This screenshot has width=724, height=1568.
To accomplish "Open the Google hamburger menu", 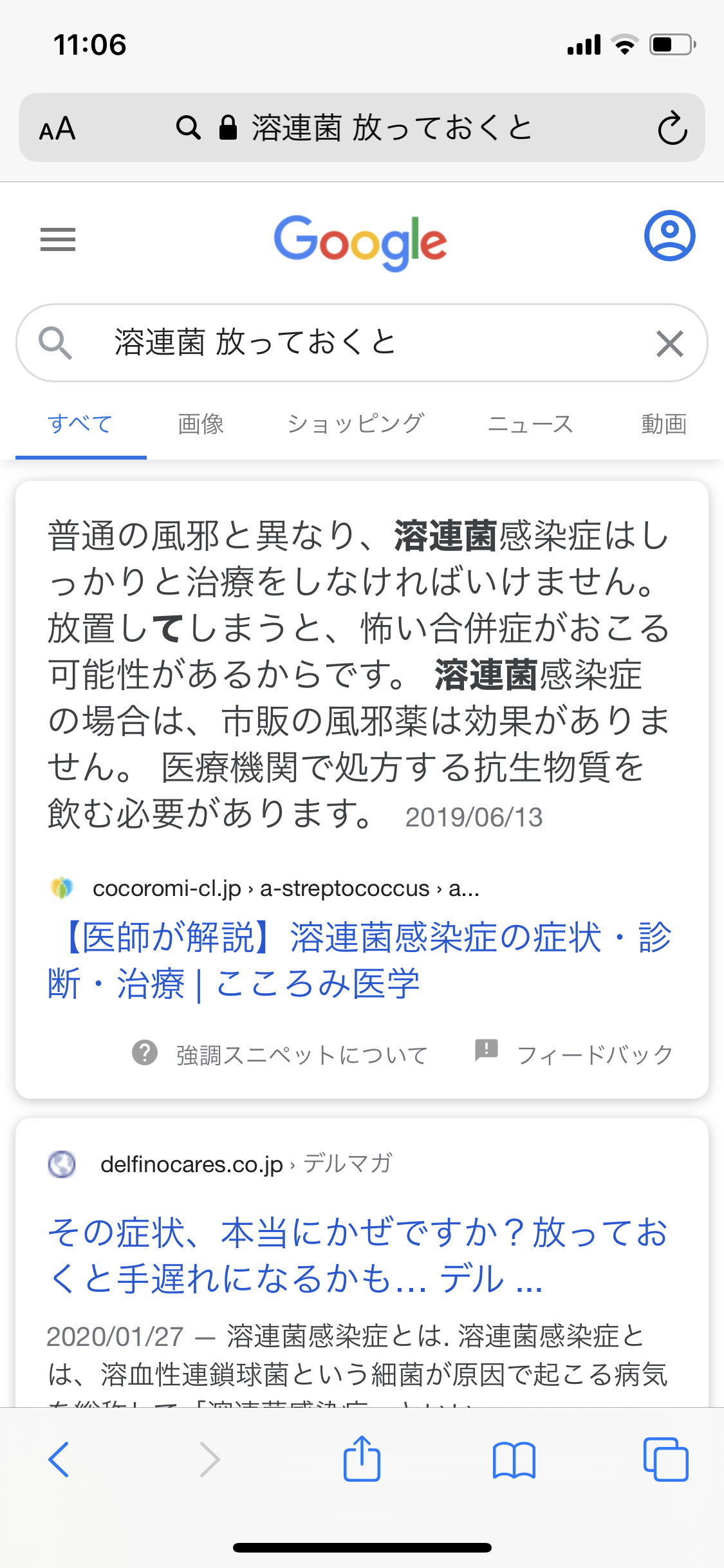I will (x=58, y=239).
